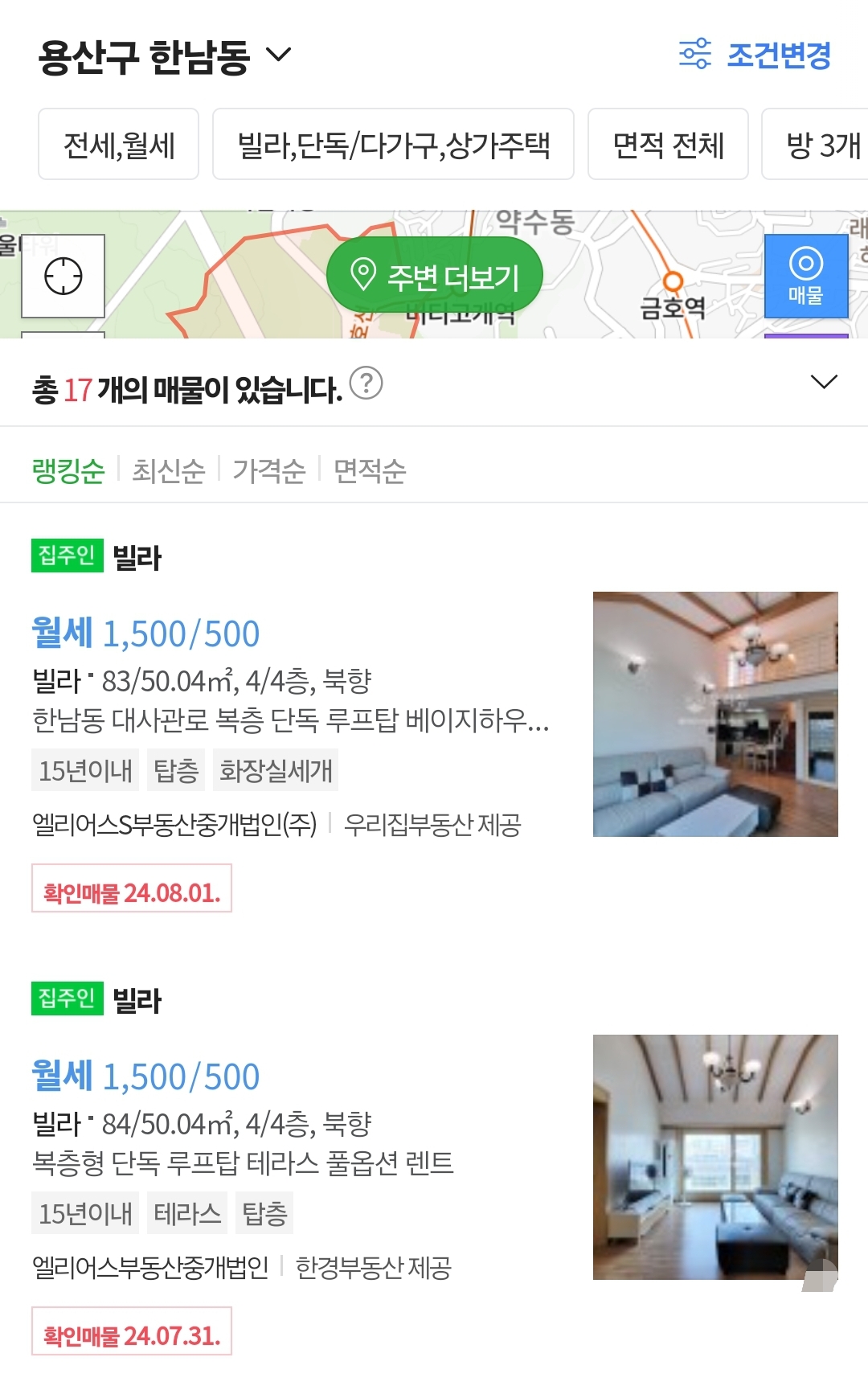Open 조건변경 filter settings
868x1386 pixels.
[x=755, y=55]
